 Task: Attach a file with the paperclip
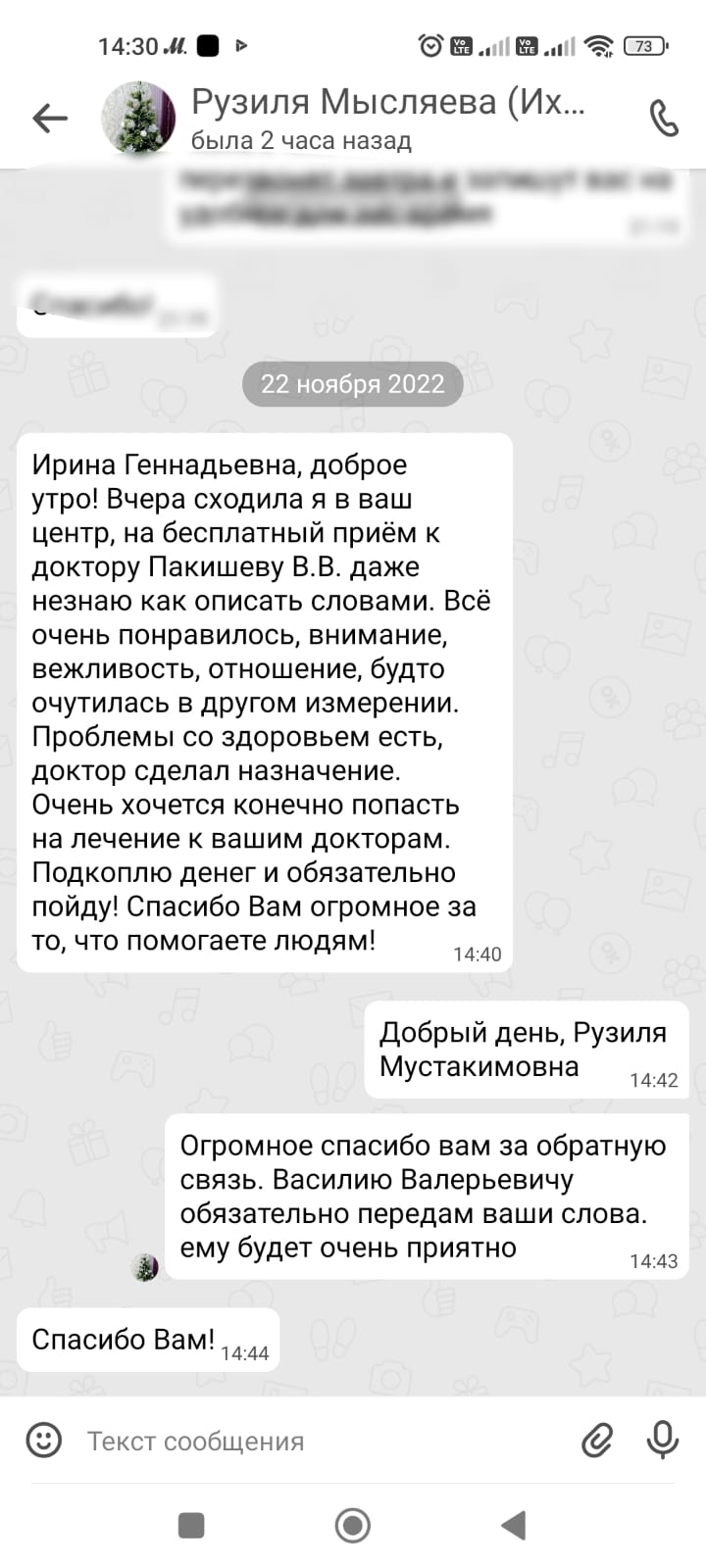[597, 1440]
